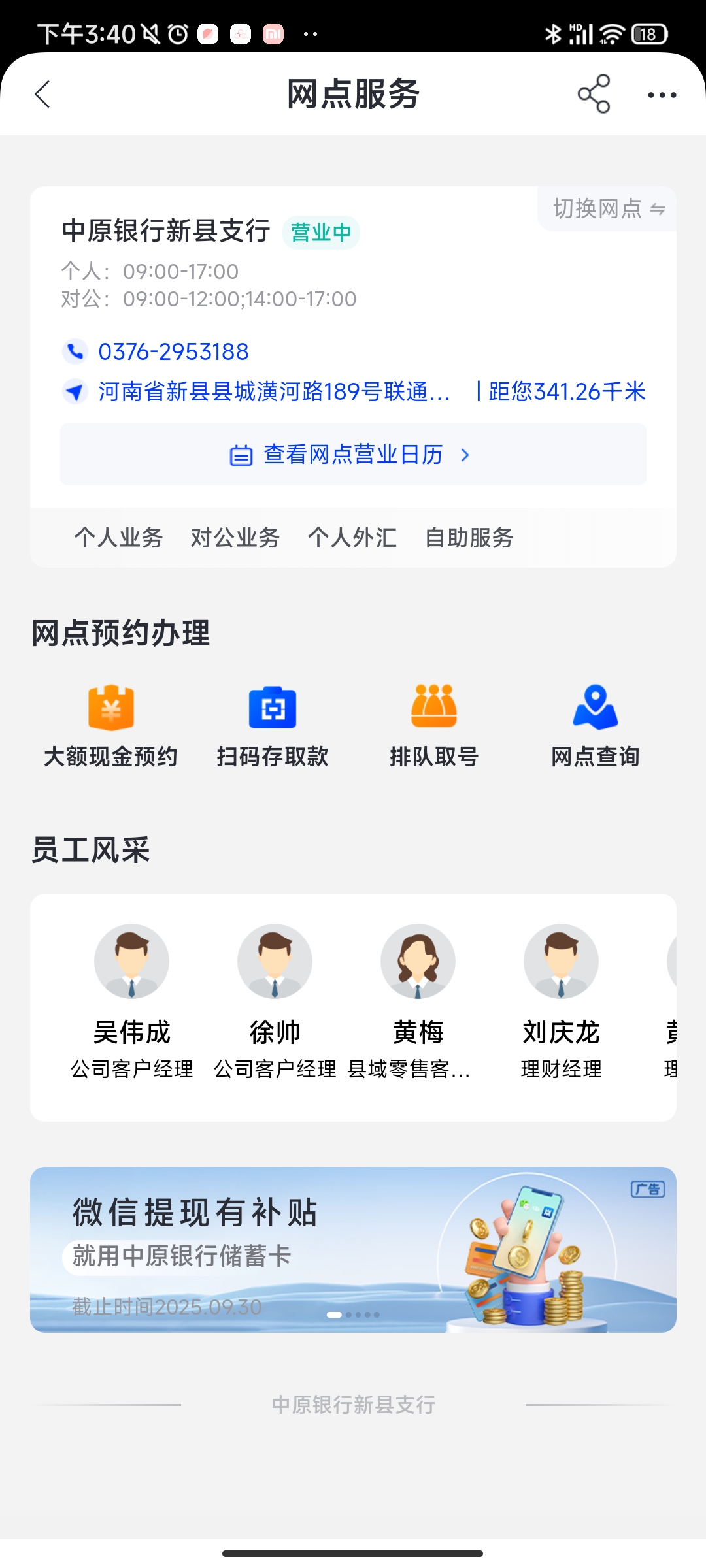This screenshot has height=1568, width=706.
Task: Select the 个人业务 tab
Action: (118, 538)
